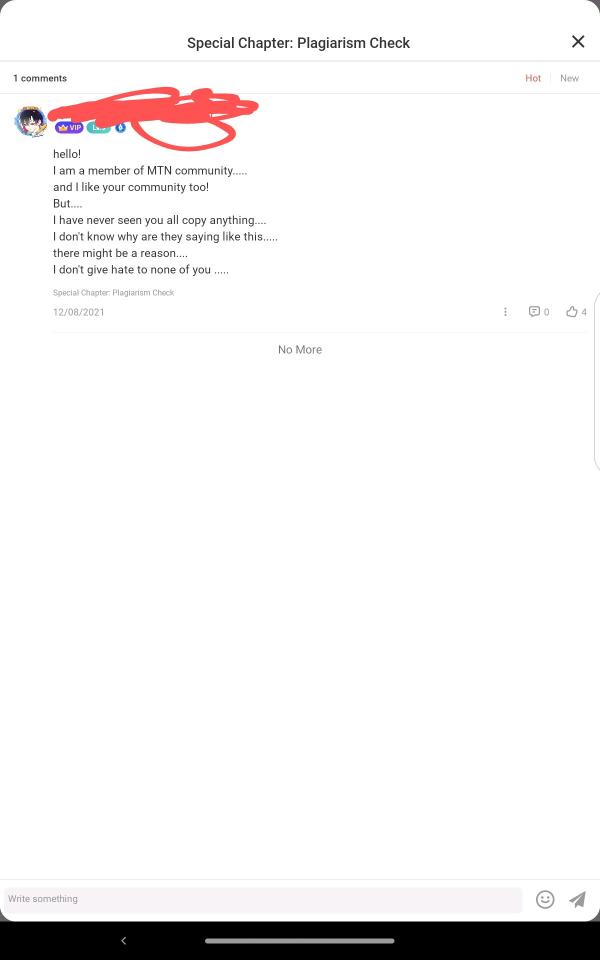Open the commenter's profile avatar
The width and height of the screenshot is (600, 960).
tap(31, 122)
